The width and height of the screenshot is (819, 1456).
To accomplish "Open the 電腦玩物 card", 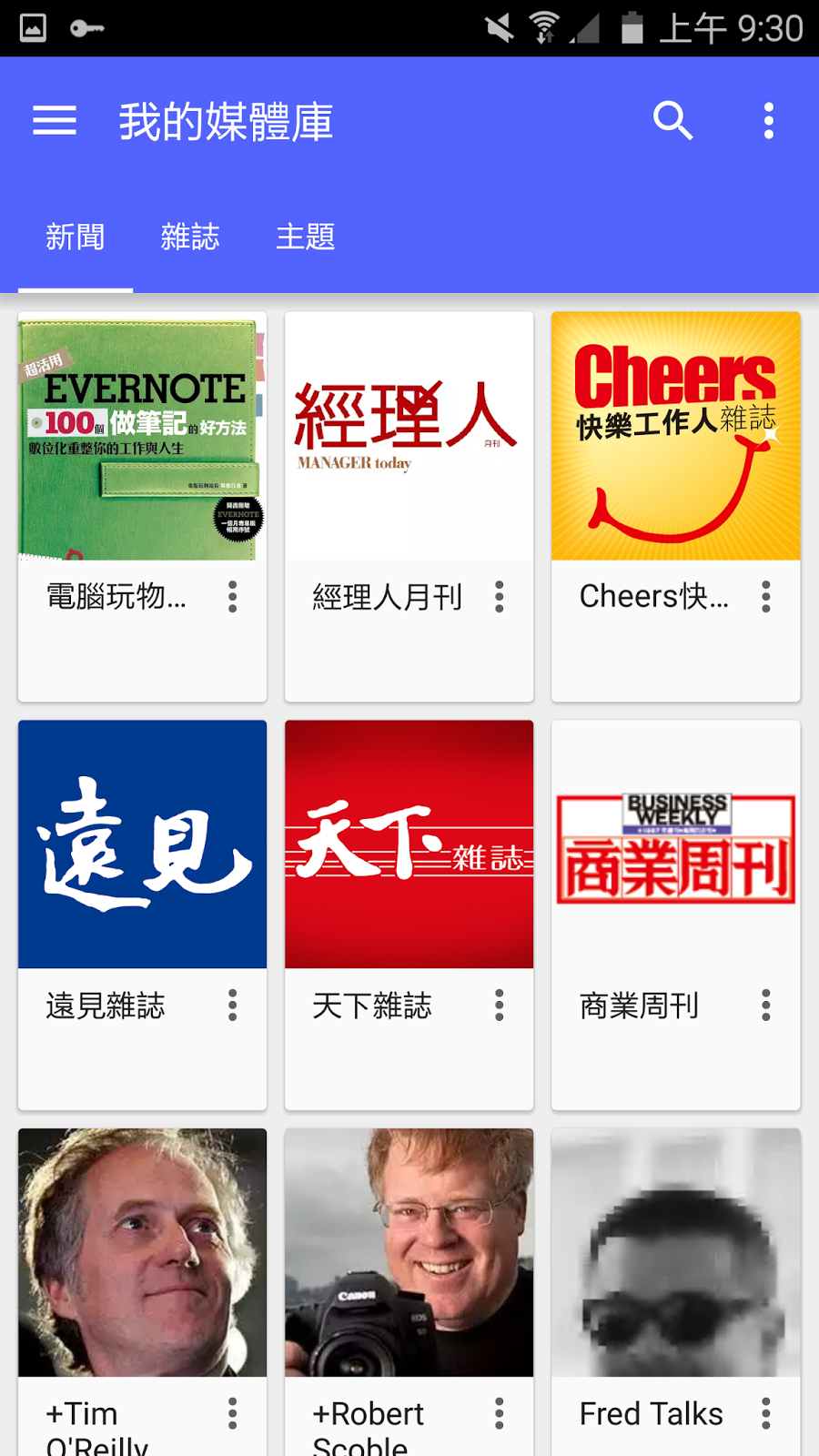I will (142, 506).
